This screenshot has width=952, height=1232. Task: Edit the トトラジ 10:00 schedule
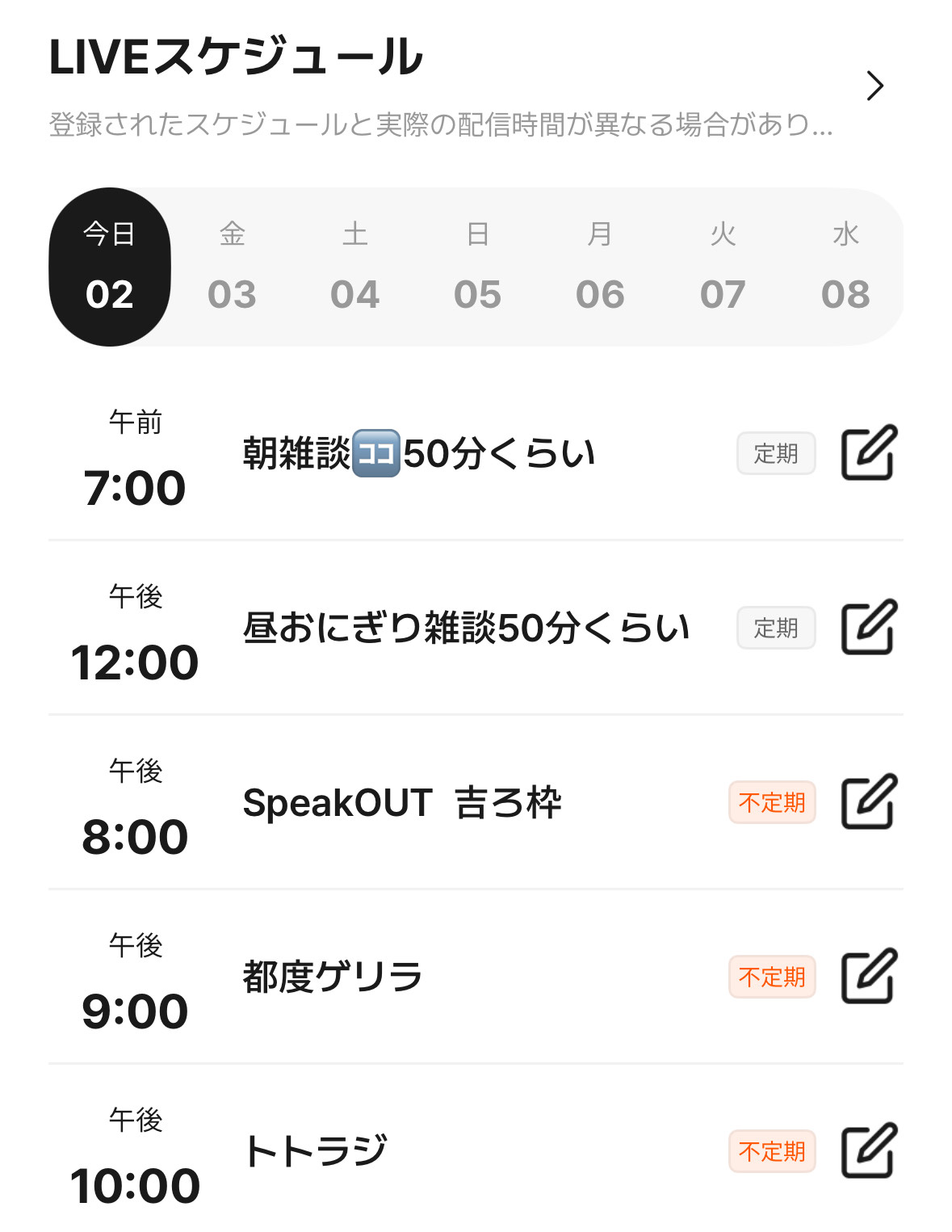click(x=869, y=1150)
